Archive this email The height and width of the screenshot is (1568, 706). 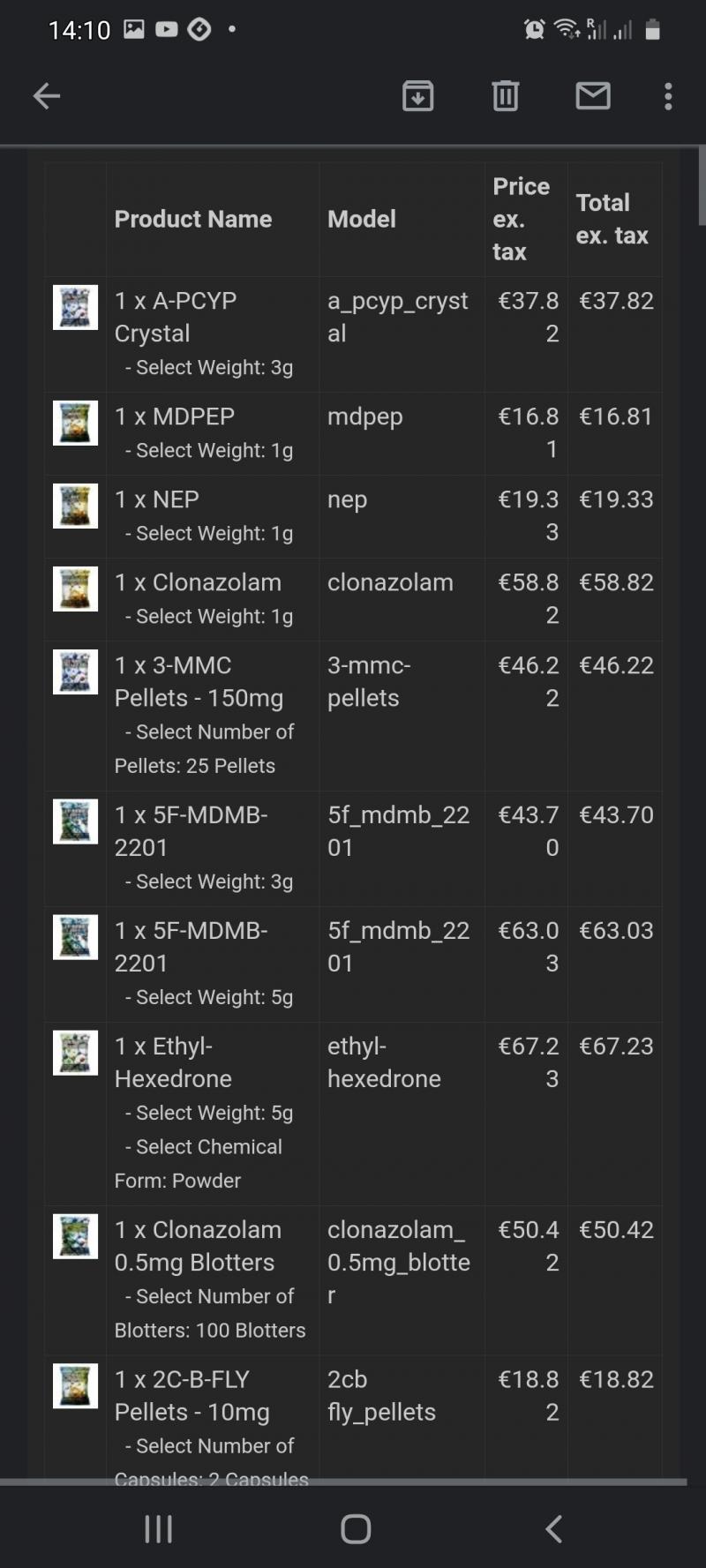(417, 95)
